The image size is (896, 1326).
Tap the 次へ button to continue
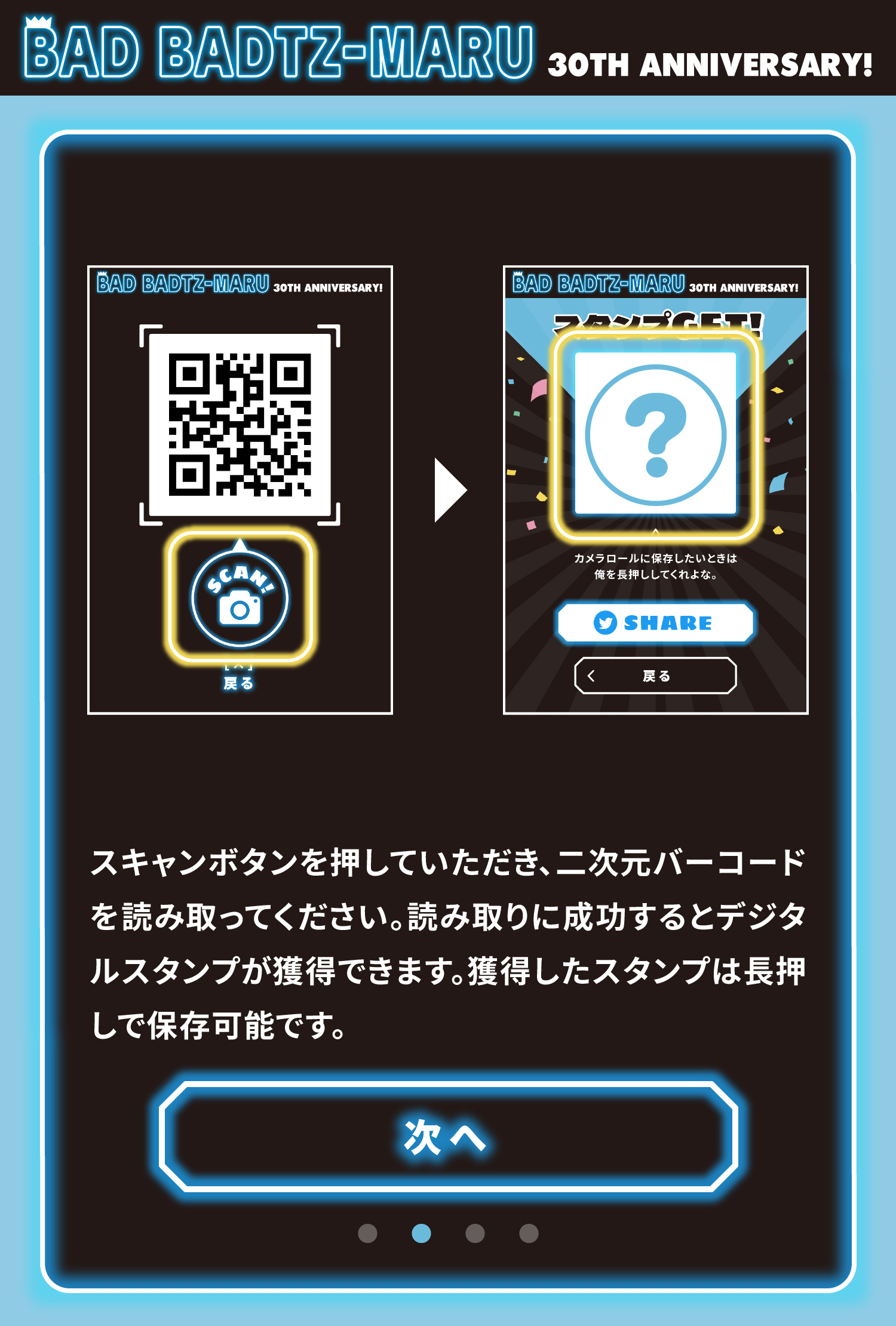(448, 1137)
